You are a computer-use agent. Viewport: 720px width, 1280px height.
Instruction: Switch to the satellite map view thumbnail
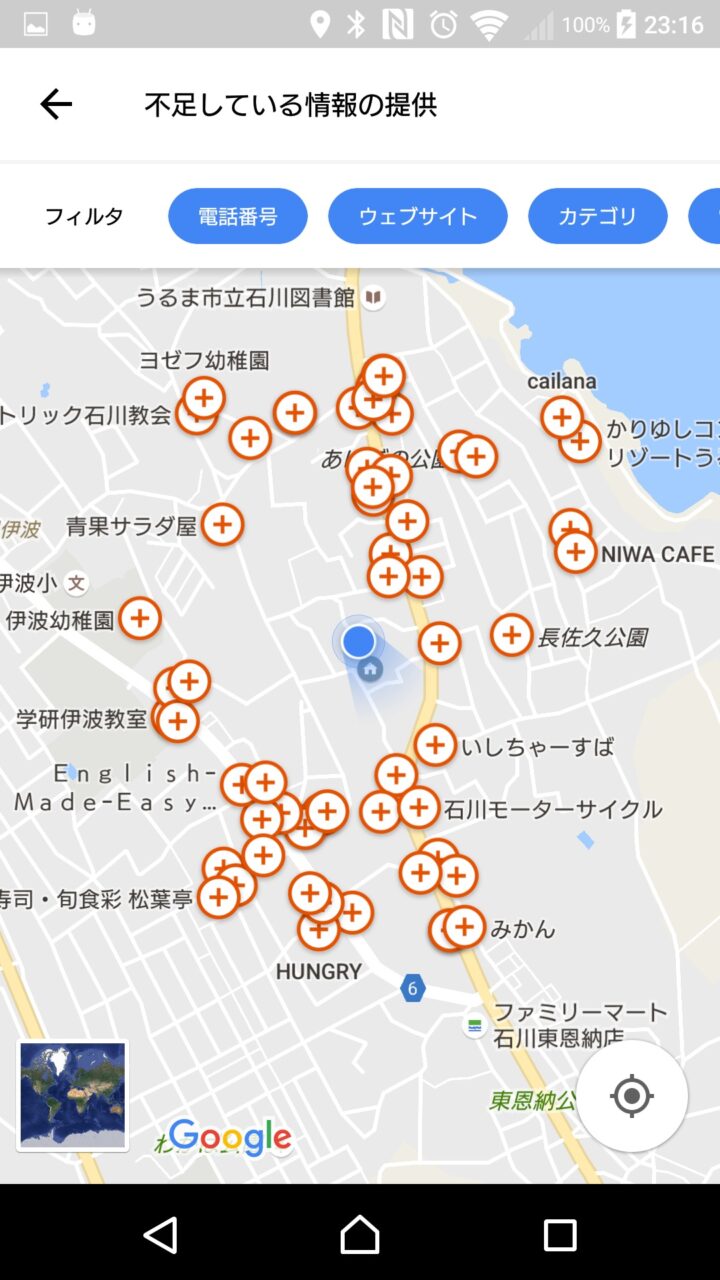pos(73,1095)
